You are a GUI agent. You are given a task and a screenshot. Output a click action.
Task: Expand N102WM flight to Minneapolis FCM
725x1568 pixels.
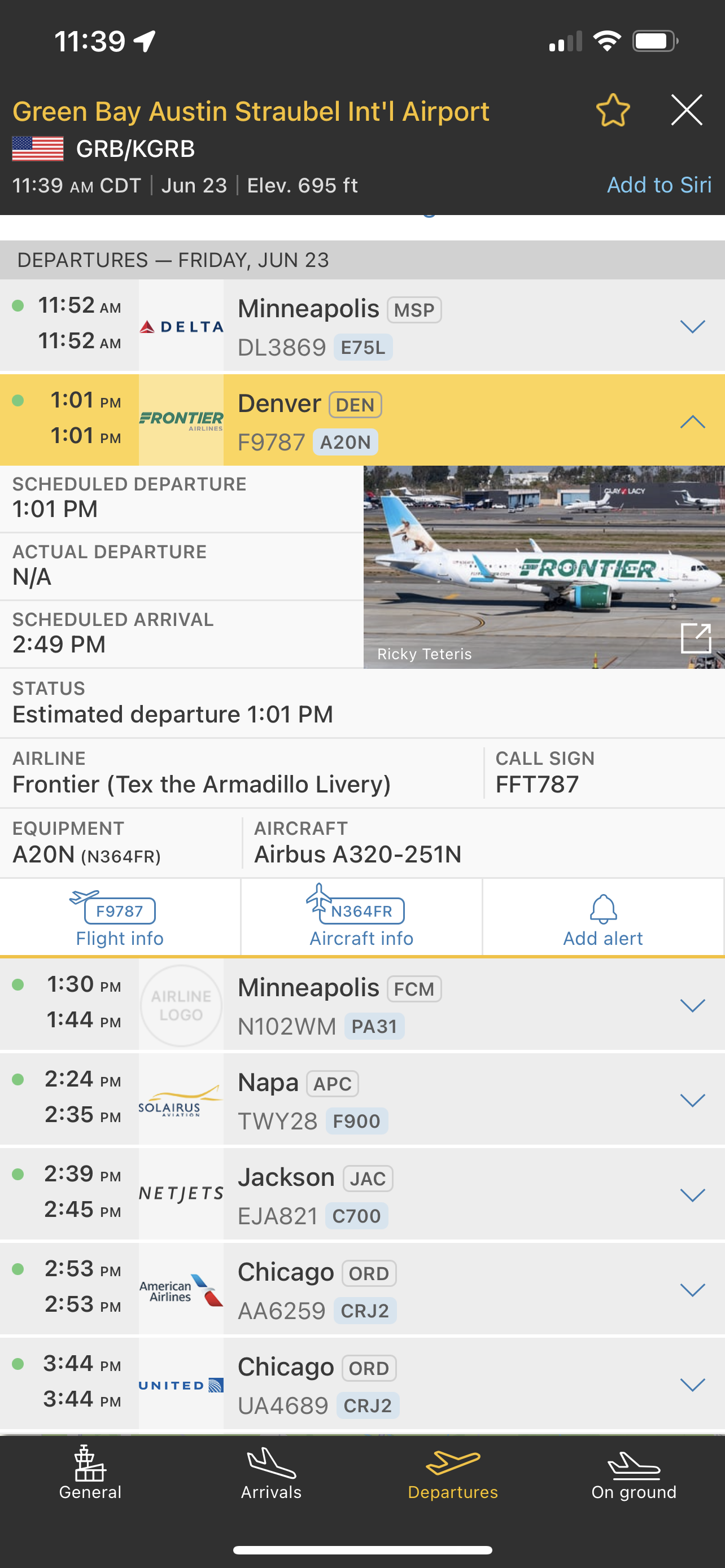692,1006
